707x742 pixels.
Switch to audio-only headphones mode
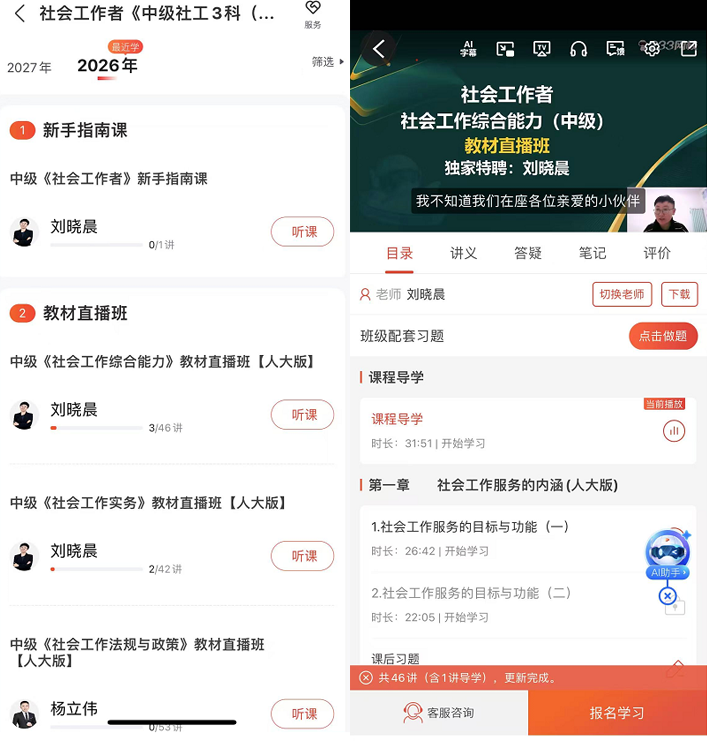pyautogui.click(x=578, y=49)
